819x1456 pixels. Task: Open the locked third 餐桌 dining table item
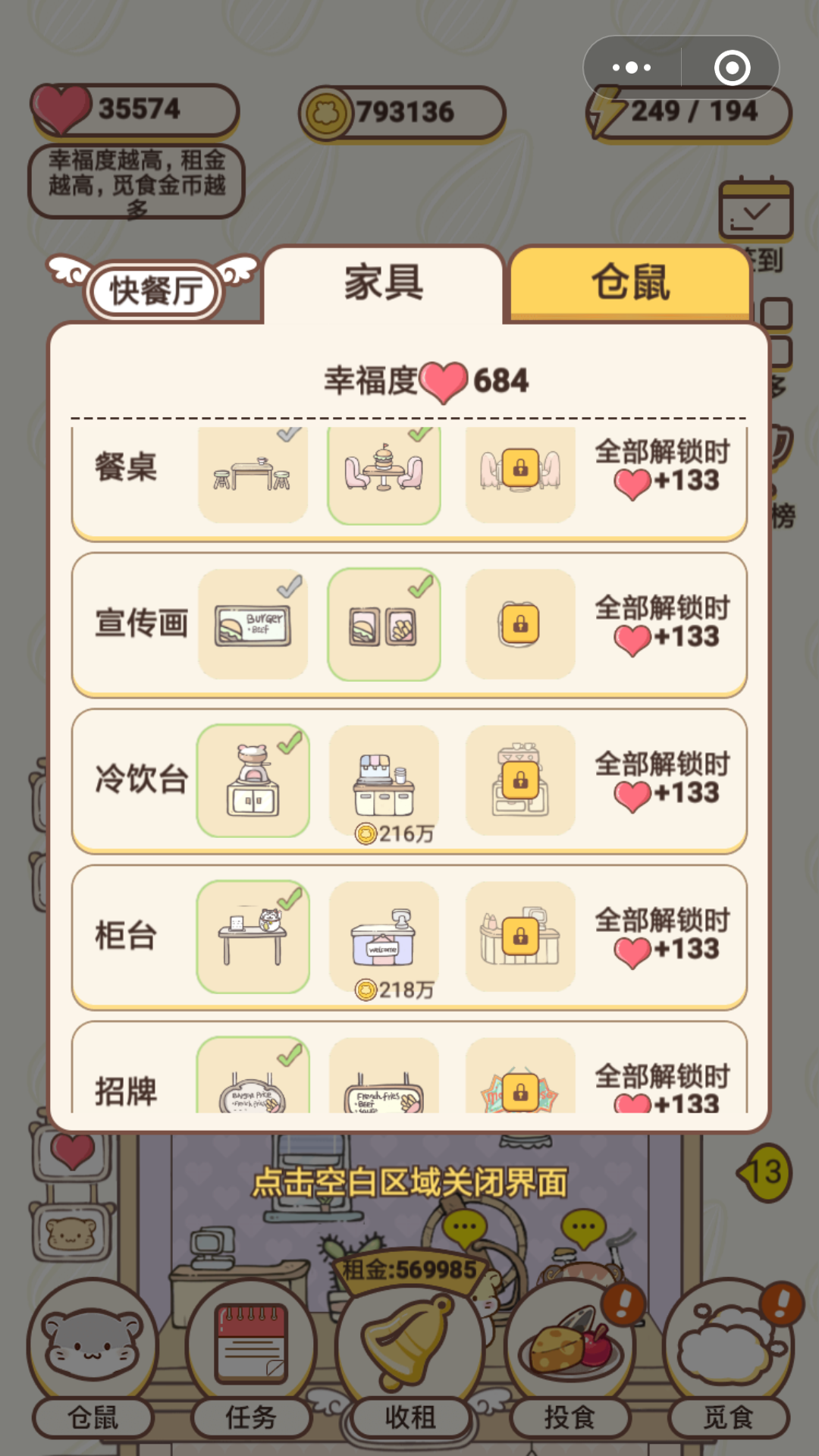tap(520, 470)
